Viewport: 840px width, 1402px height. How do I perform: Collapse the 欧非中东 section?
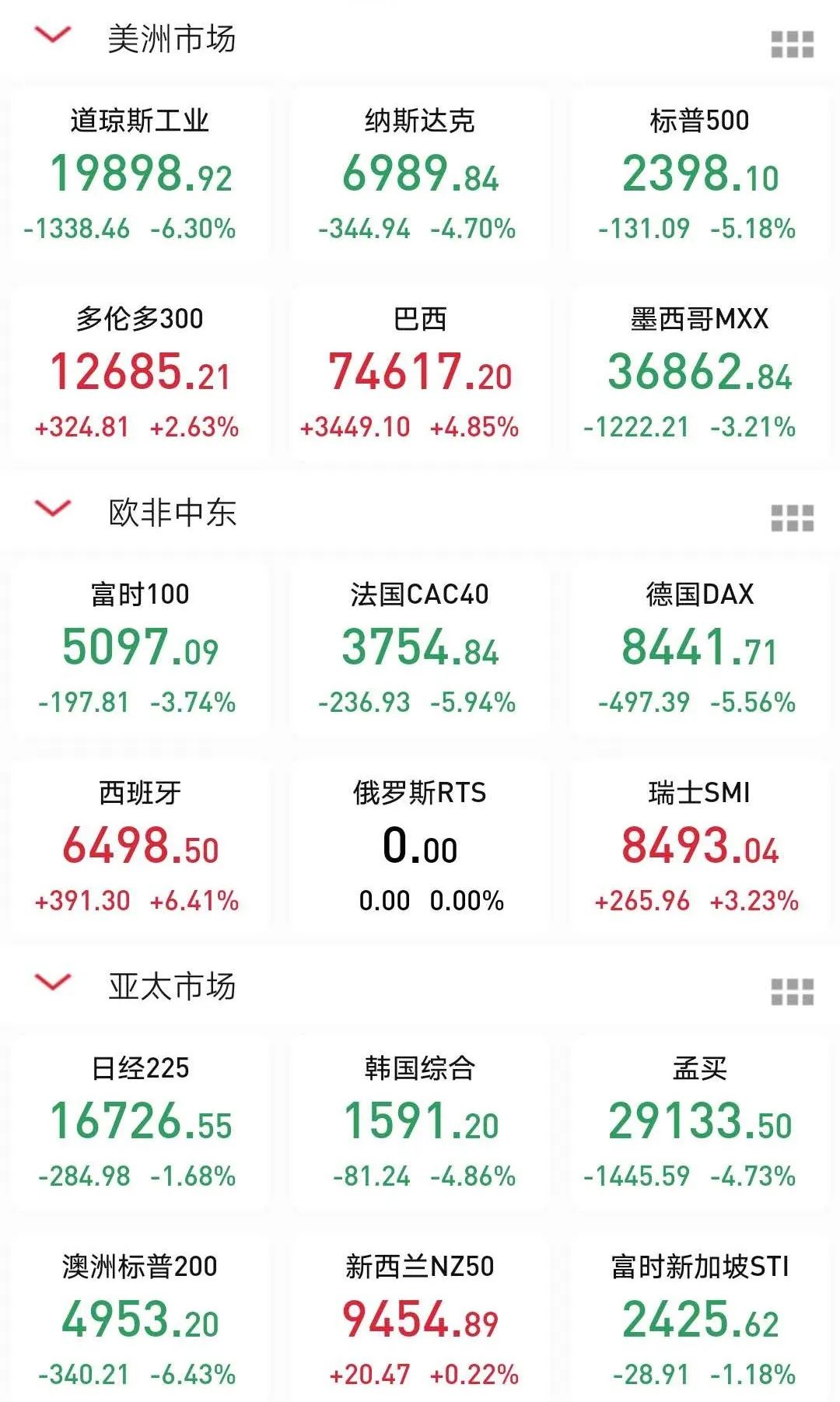[x=53, y=510]
